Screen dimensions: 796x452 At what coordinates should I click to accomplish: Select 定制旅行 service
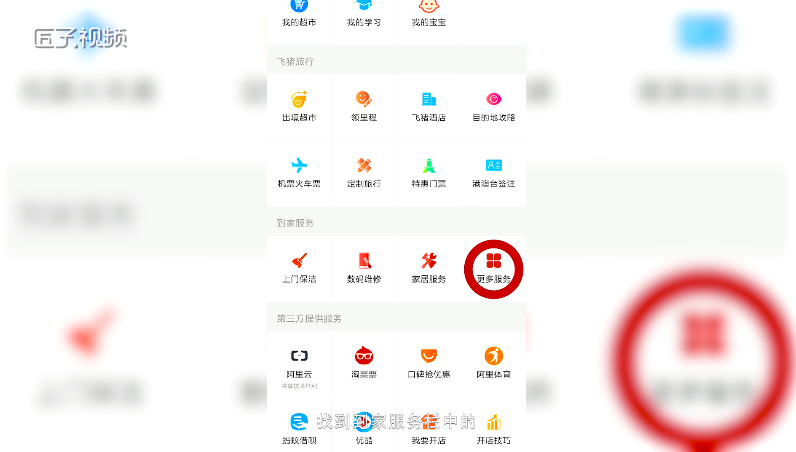tap(363, 172)
